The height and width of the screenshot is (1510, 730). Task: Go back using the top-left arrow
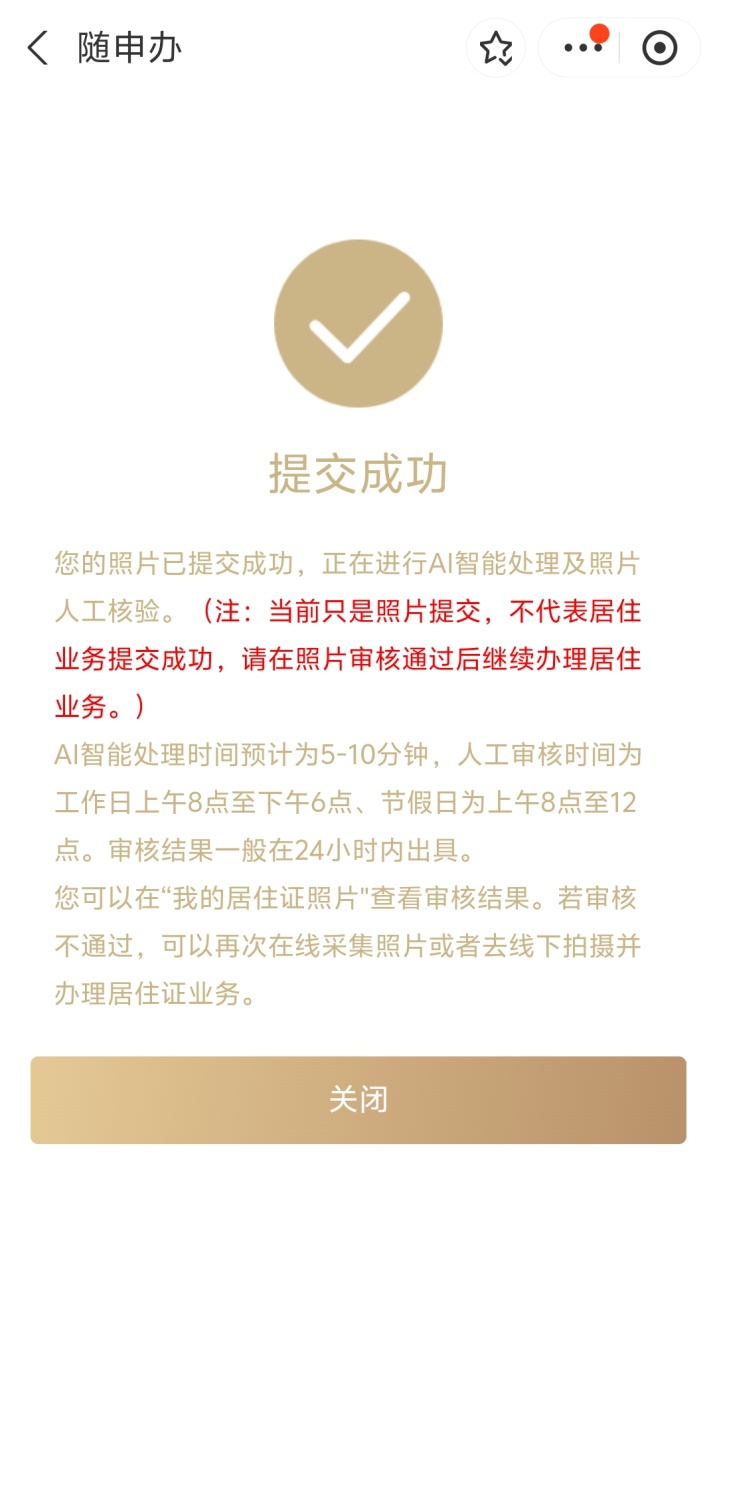38,48
